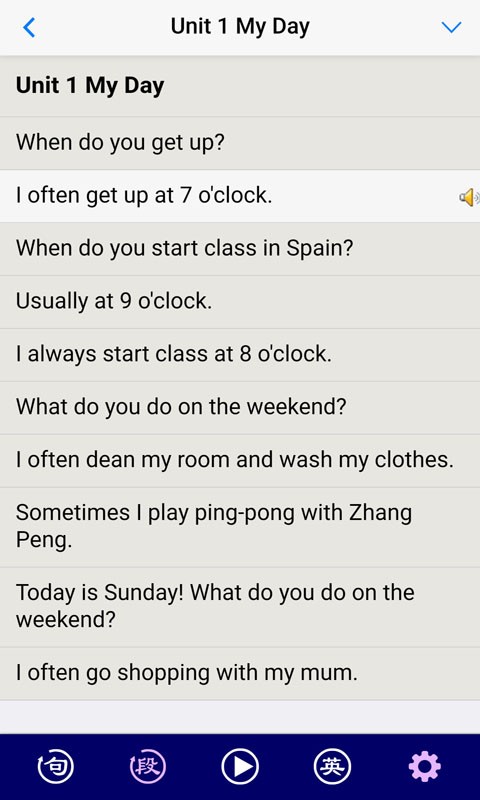The height and width of the screenshot is (800, 480).
Task: Go back using the top-left arrow
Action: [x=30, y=27]
